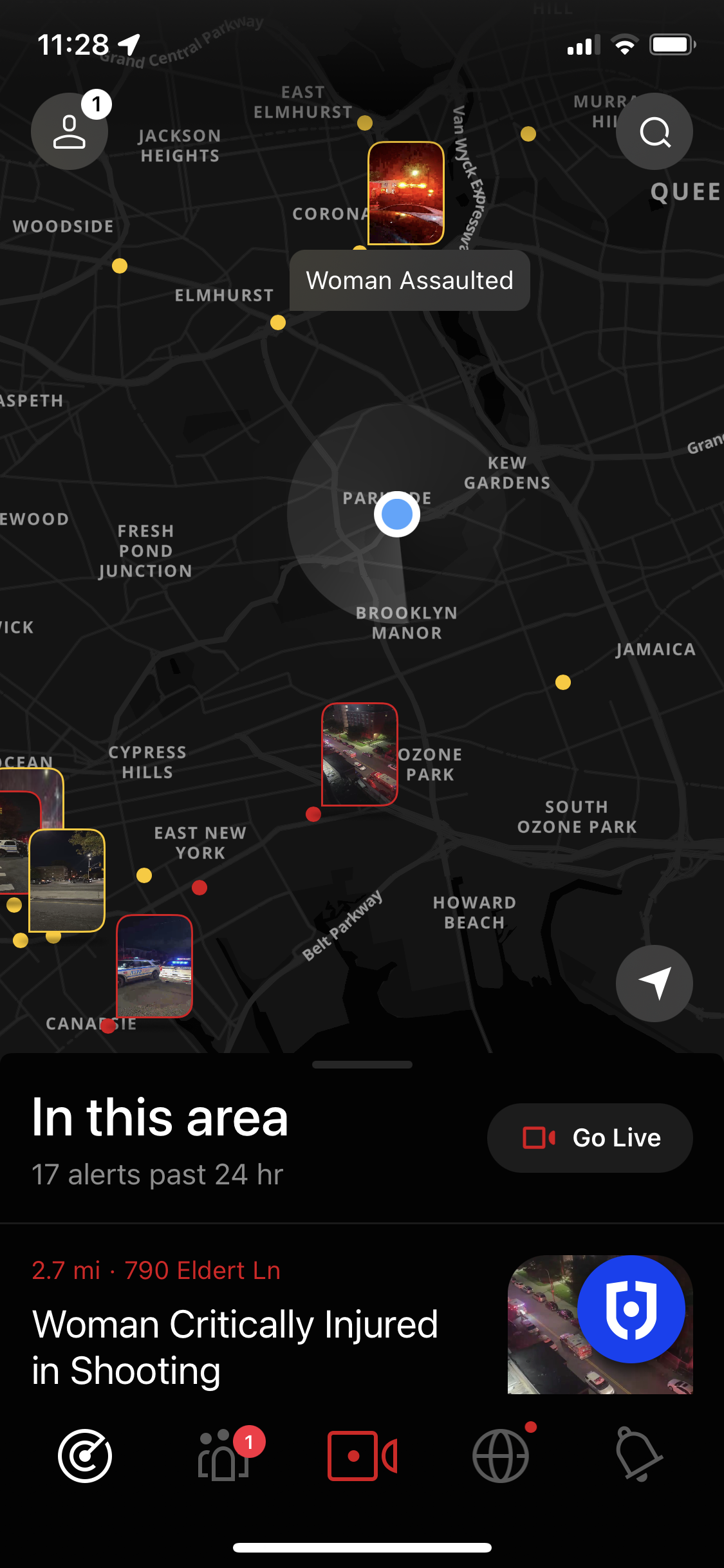Switch to the globe tab
This screenshot has height=1568, width=724.
click(x=501, y=1455)
